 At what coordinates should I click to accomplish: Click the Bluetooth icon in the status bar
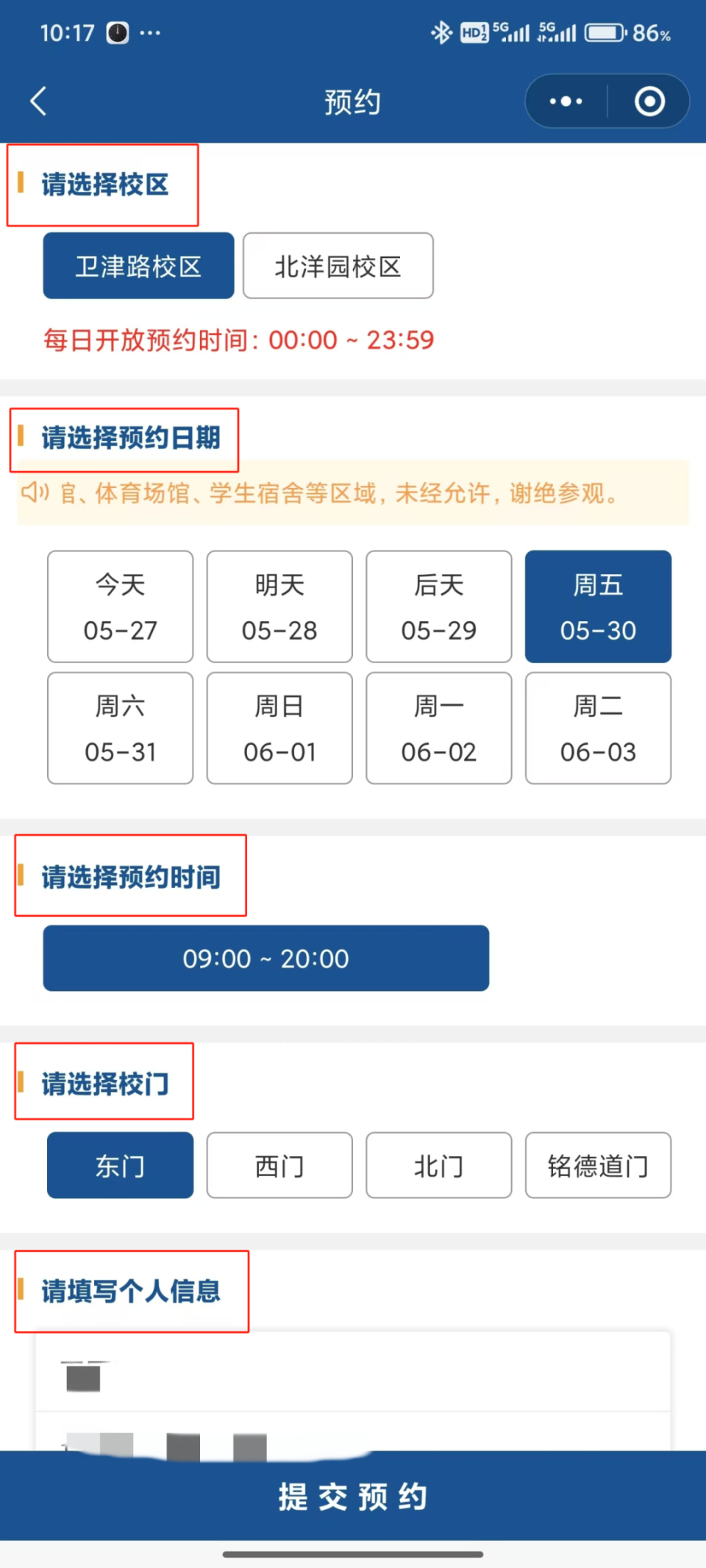tap(441, 32)
